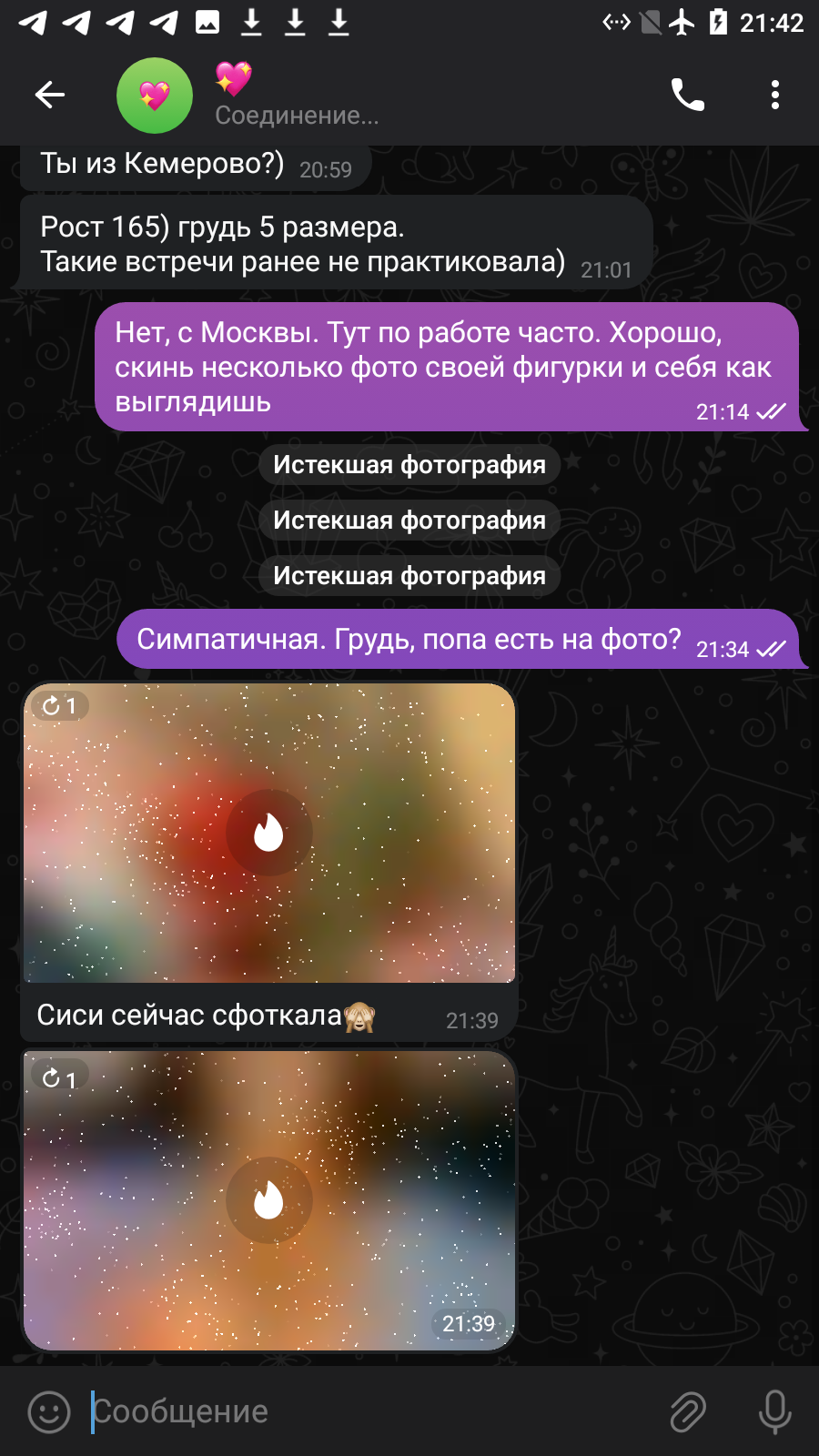Image resolution: width=819 pixels, height=1456 pixels.
Task: Attach a file with the paperclip
Action: (x=688, y=1411)
